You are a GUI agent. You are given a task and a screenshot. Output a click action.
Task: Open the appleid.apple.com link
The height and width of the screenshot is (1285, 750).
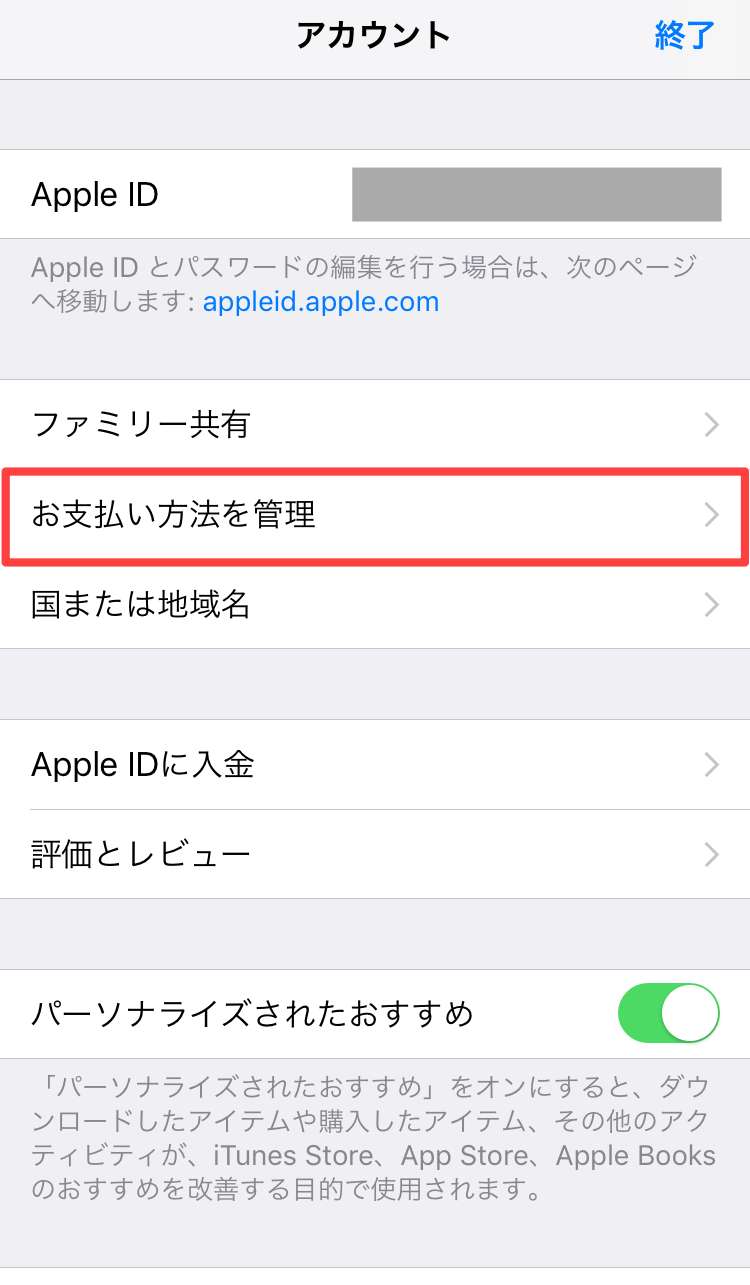(320, 301)
